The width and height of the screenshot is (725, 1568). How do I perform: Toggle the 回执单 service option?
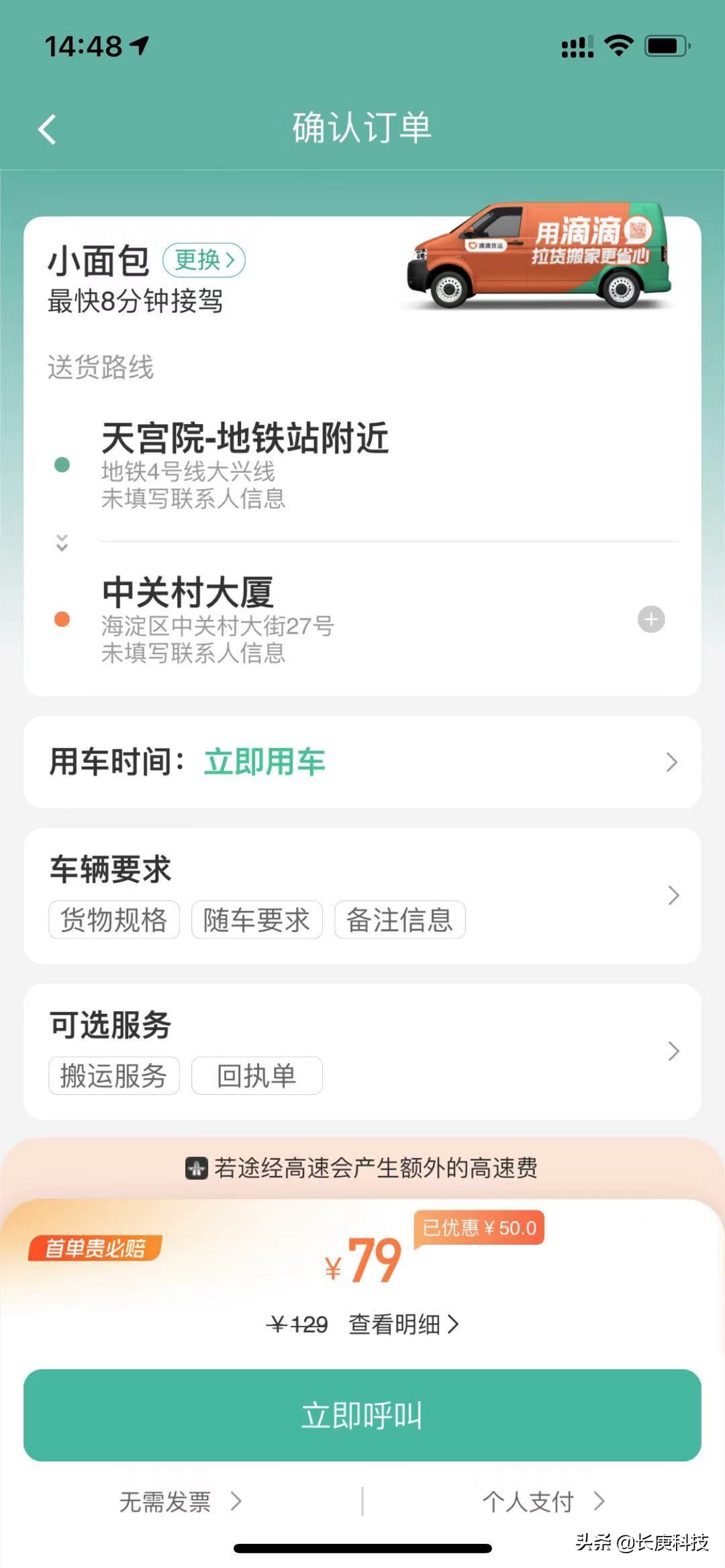(x=257, y=1075)
